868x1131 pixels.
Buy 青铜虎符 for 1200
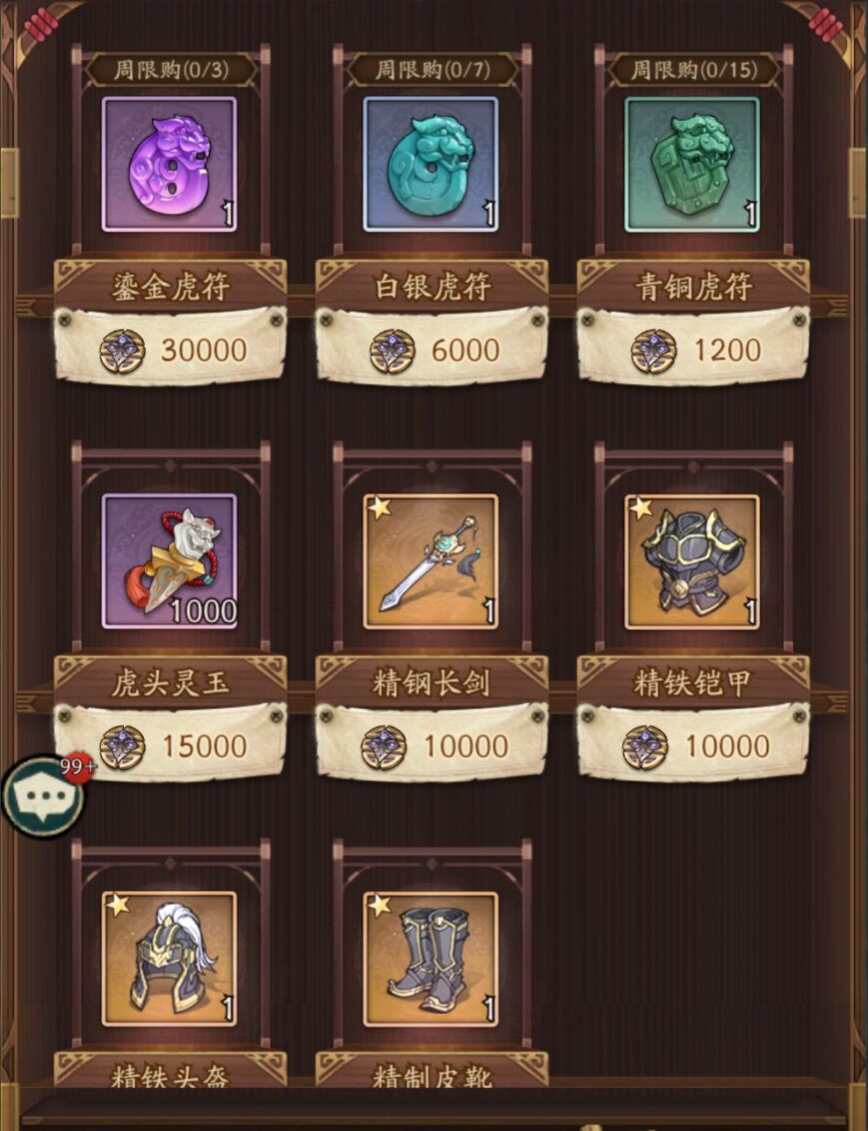coord(693,349)
